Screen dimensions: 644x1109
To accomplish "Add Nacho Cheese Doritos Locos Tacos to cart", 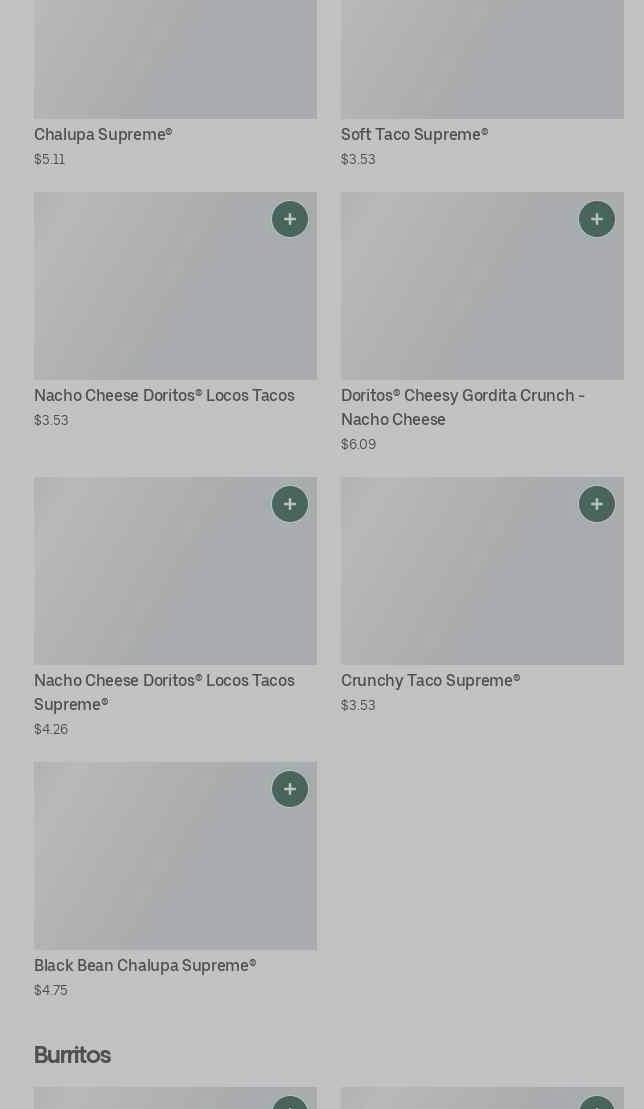I will (290, 219).
